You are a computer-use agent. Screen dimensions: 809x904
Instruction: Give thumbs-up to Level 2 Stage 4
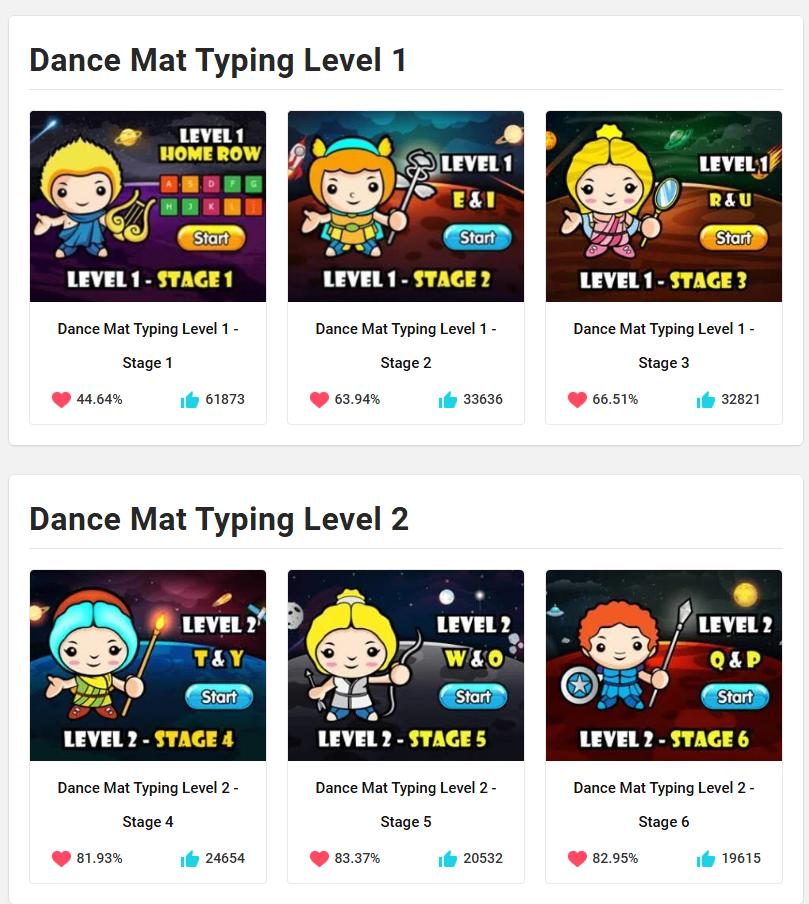189,859
